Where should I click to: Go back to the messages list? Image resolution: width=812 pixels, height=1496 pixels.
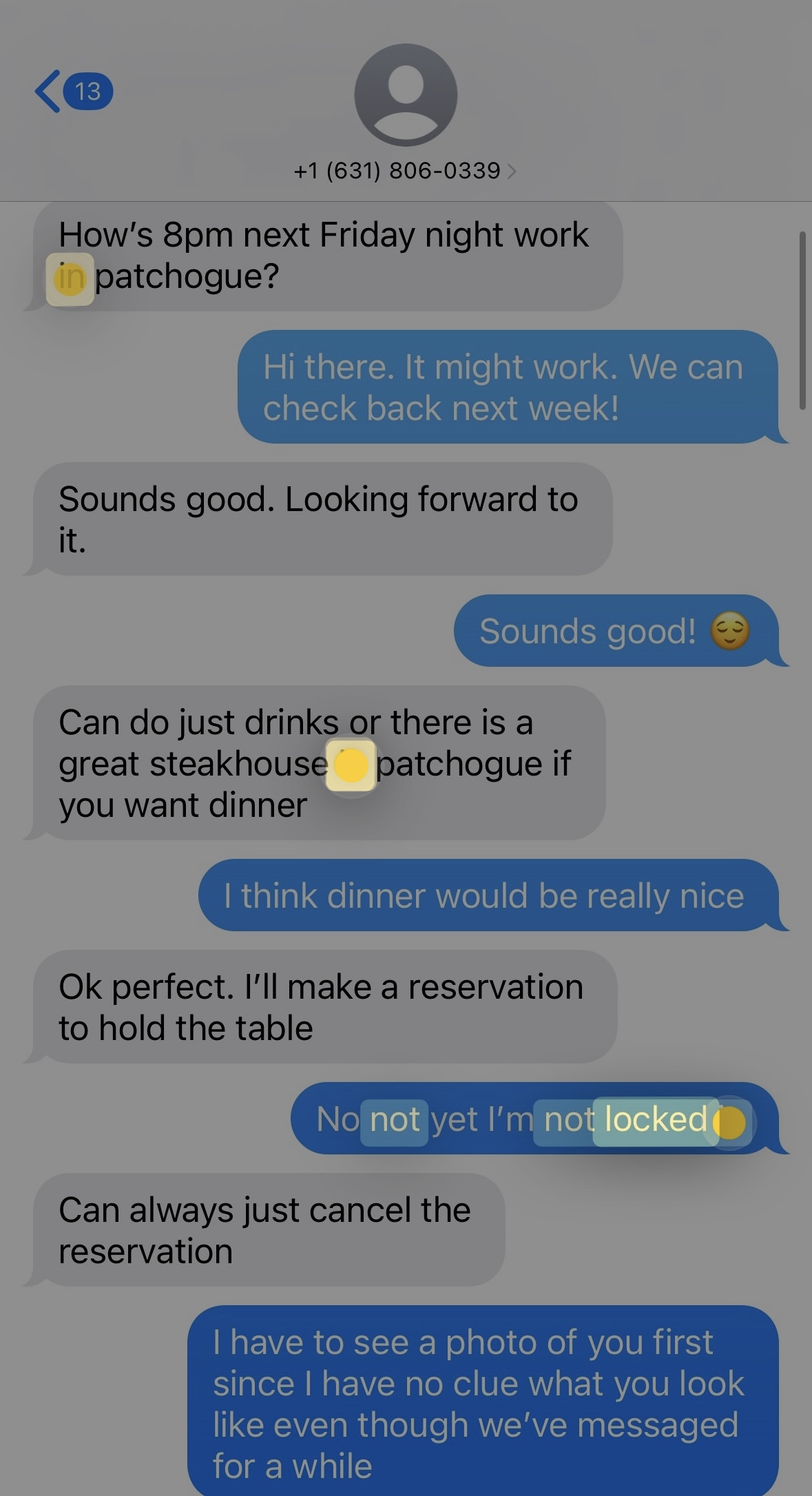pyautogui.click(x=73, y=92)
